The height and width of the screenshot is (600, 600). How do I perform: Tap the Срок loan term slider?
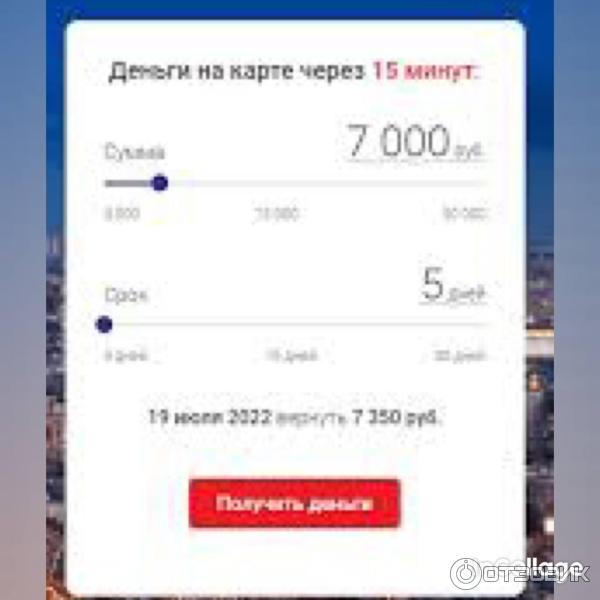click(104, 324)
